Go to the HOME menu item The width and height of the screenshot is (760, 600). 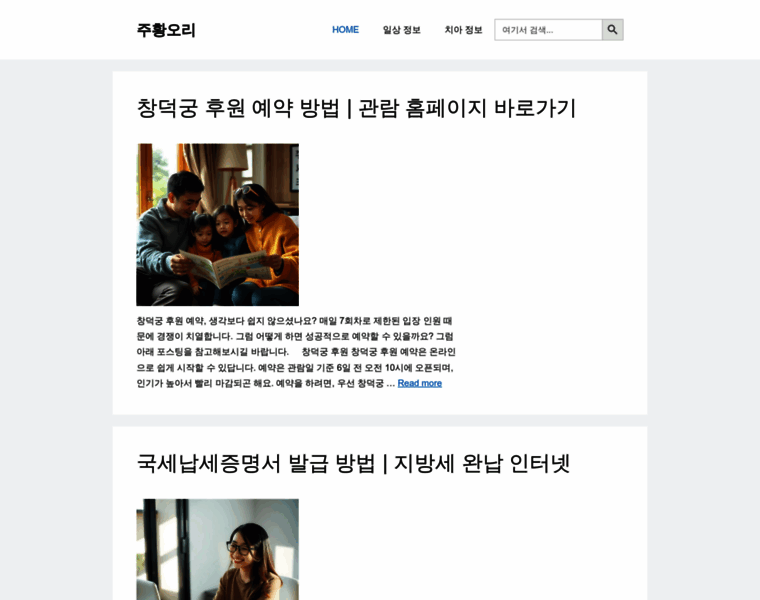coord(345,30)
